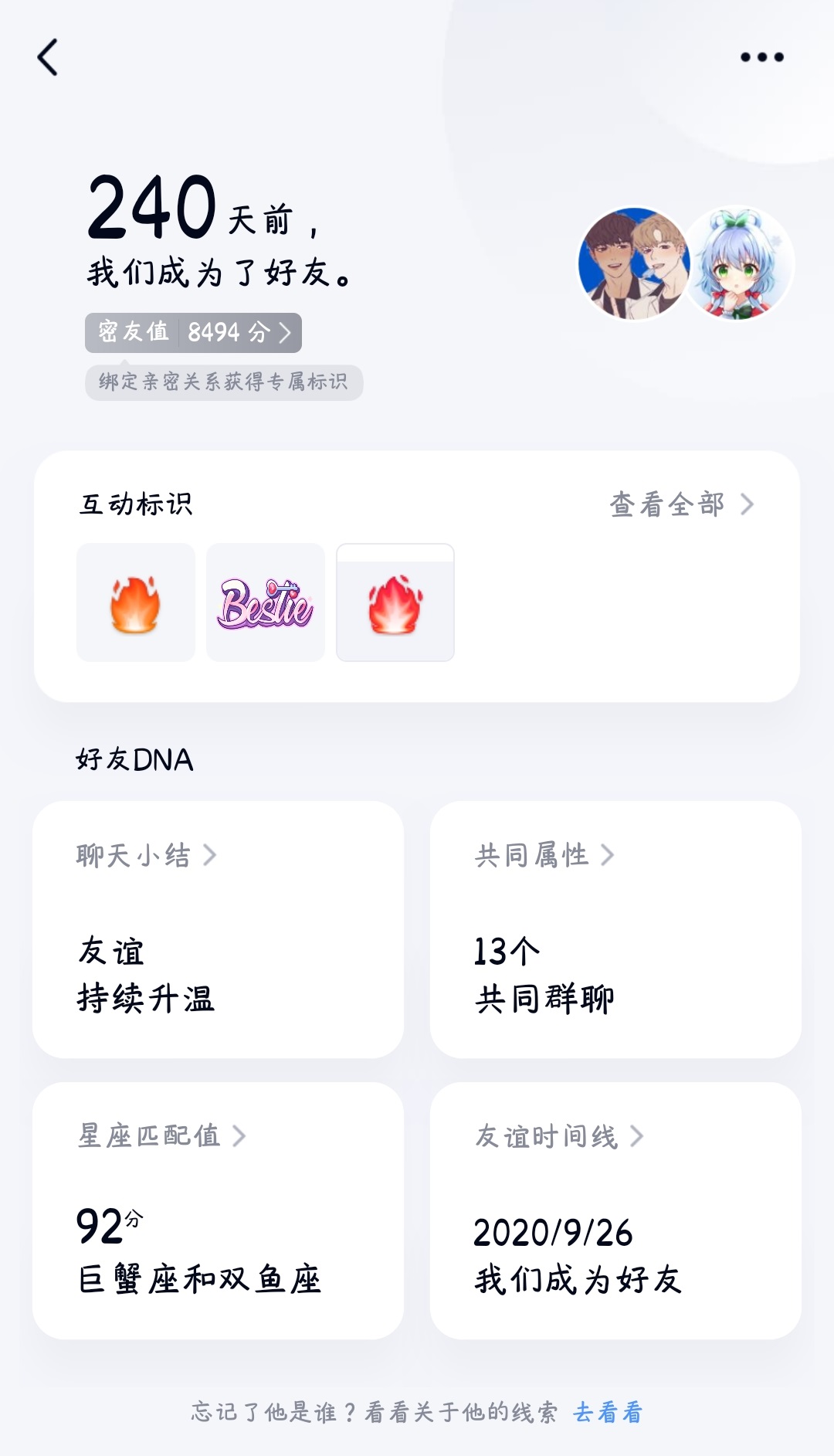Tap the 去看看 link for clues
This screenshot has width=834, height=1456.
click(x=608, y=1412)
